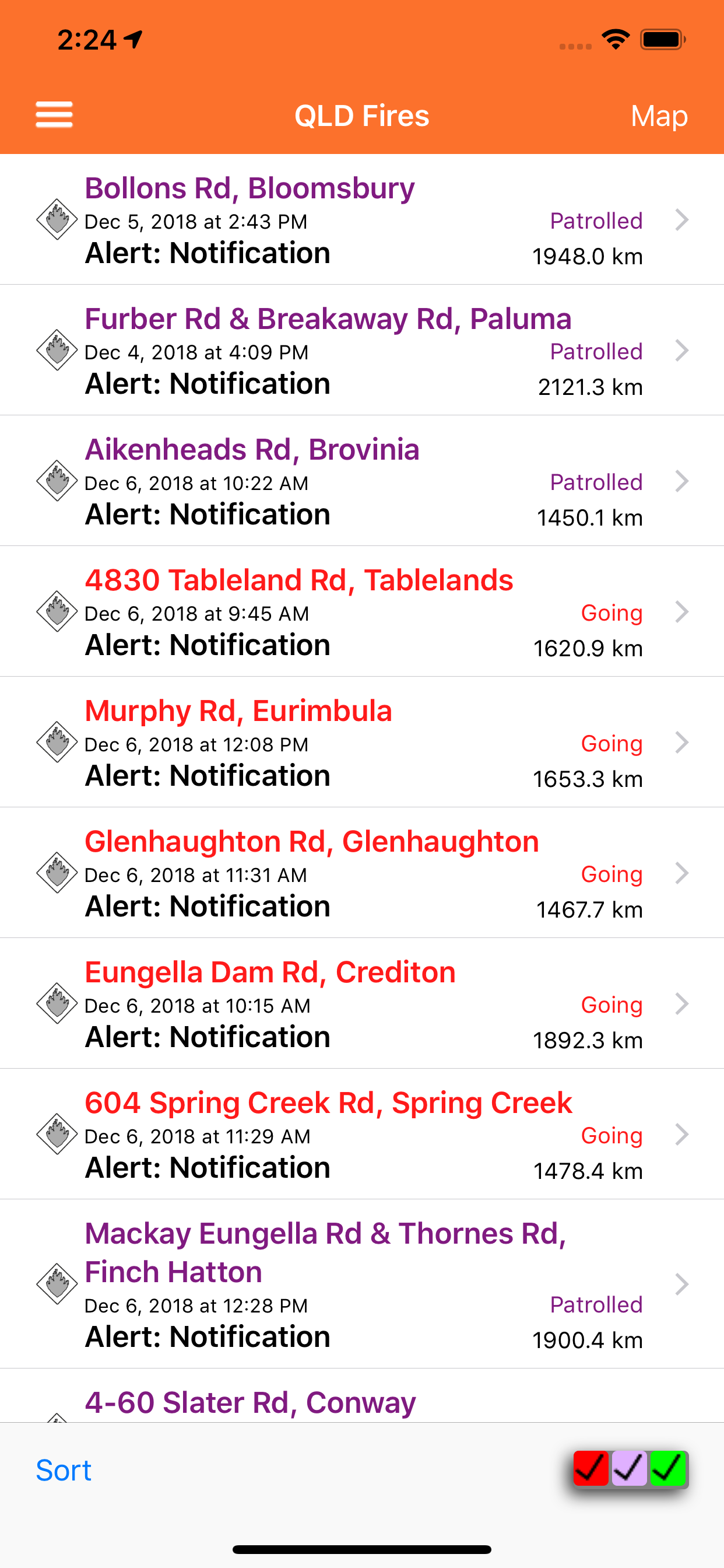The width and height of the screenshot is (724, 1568).
Task: Open Bollons Rd, Bloomsbury fire details
Action: pos(361,220)
